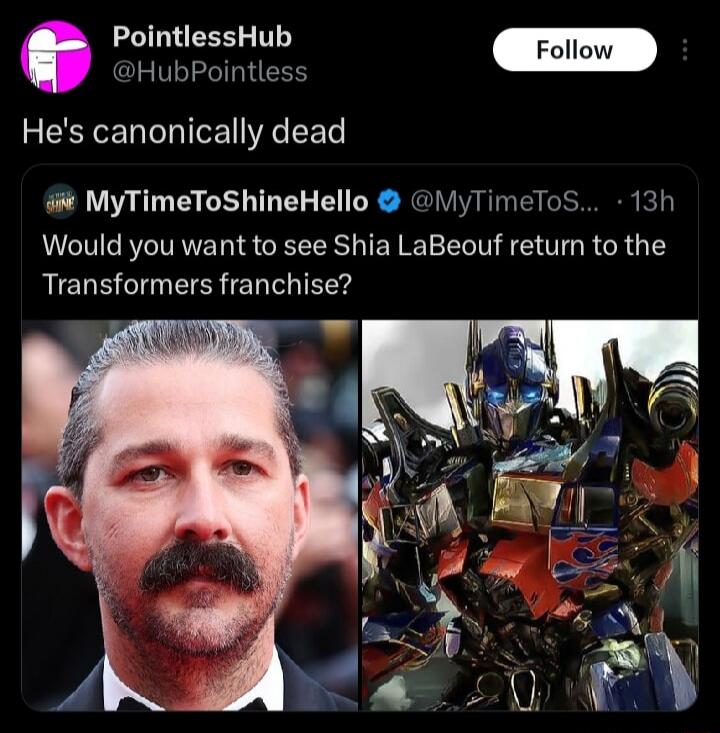Follow the PointlessHub account
Image resolution: width=720 pixels, height=733 pixels.
[x=574, y=50]
